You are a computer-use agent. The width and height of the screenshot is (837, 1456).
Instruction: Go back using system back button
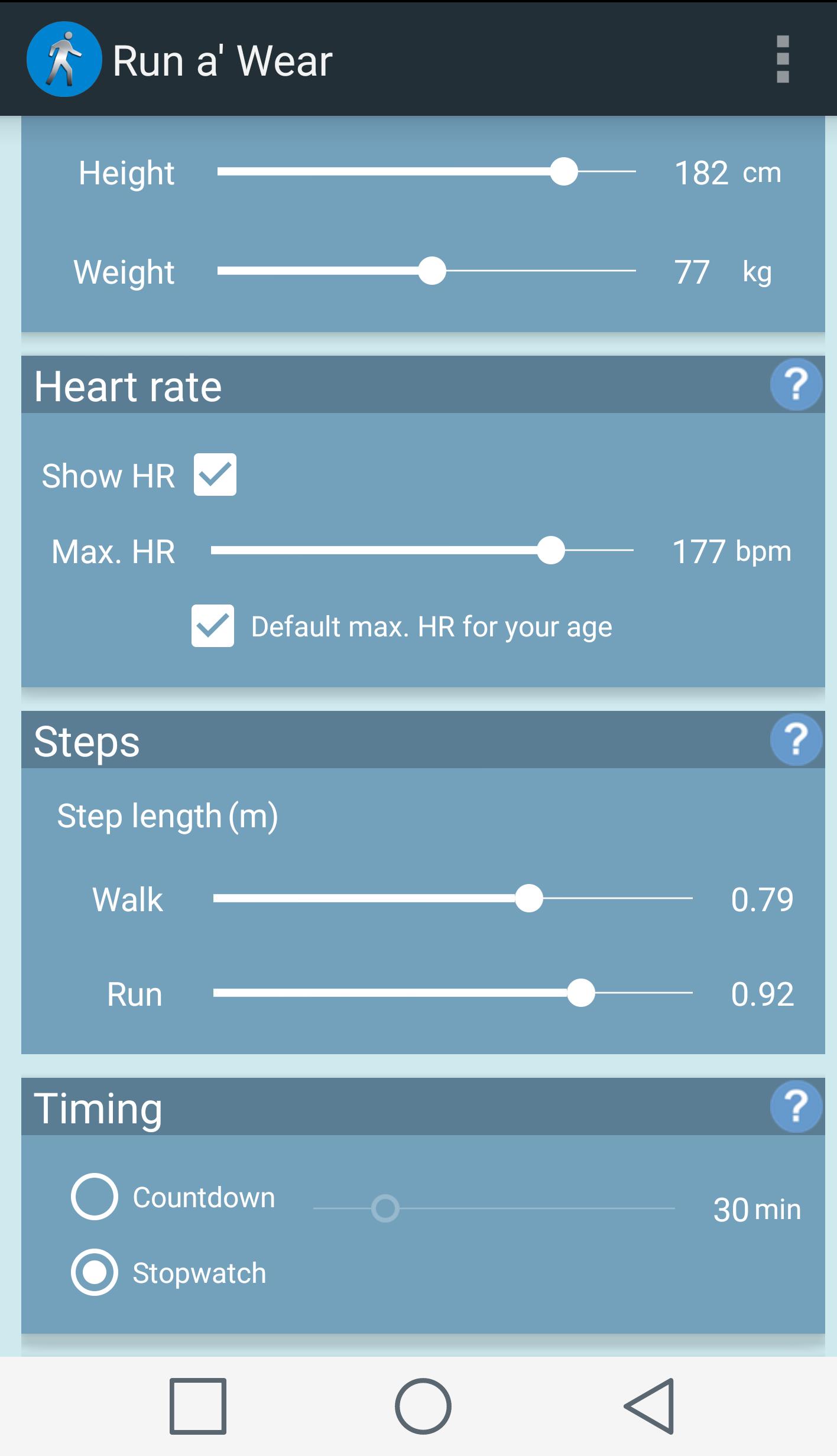649,1406
